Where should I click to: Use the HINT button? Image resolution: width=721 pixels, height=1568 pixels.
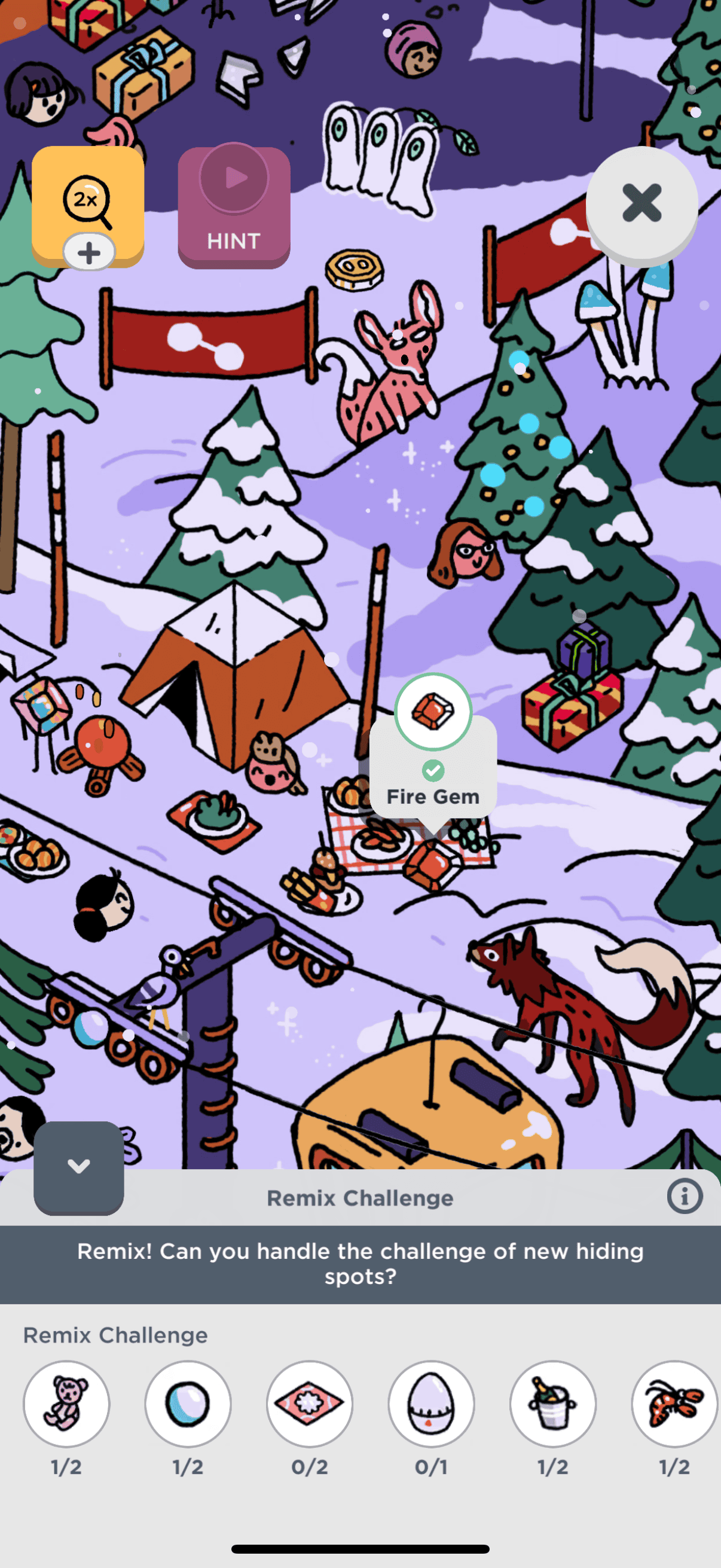(x=234, y=207)
